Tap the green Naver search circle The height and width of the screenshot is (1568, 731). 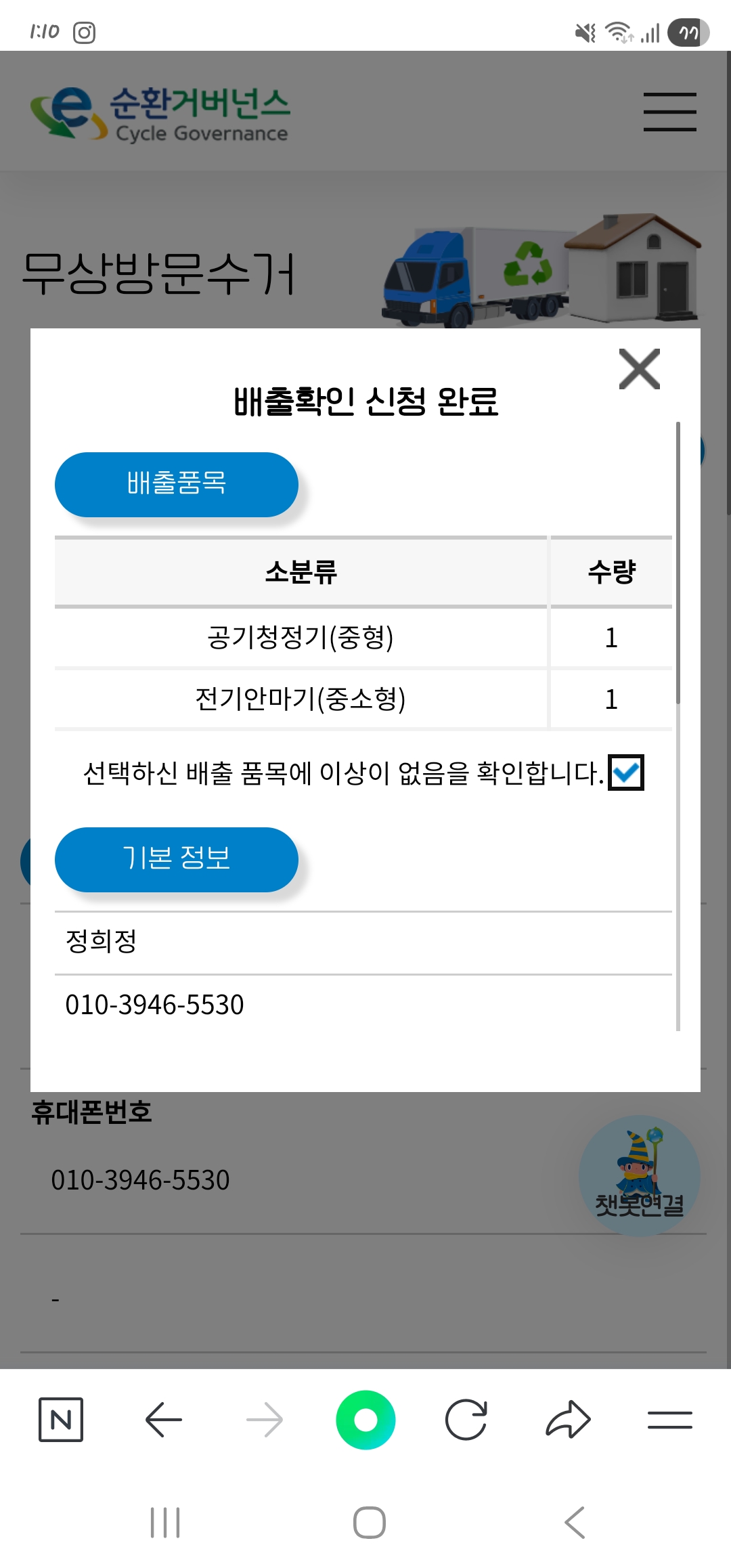click(365, 1419)
